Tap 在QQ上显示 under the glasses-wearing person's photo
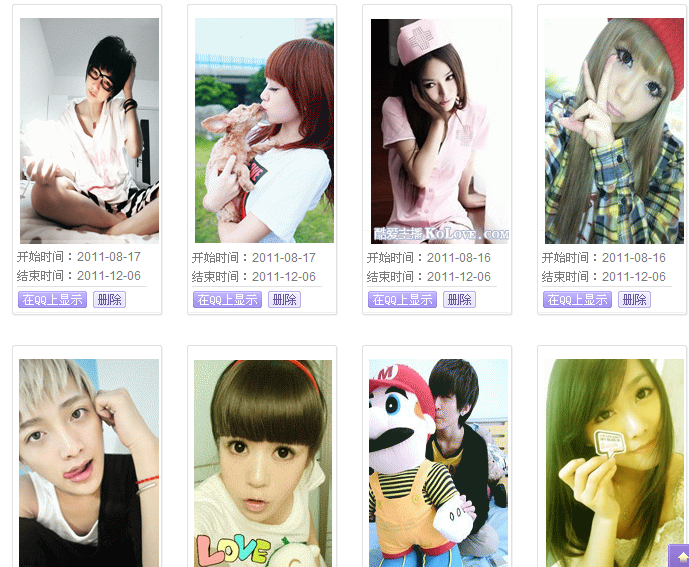689x567 pixels. coord(52,299)
